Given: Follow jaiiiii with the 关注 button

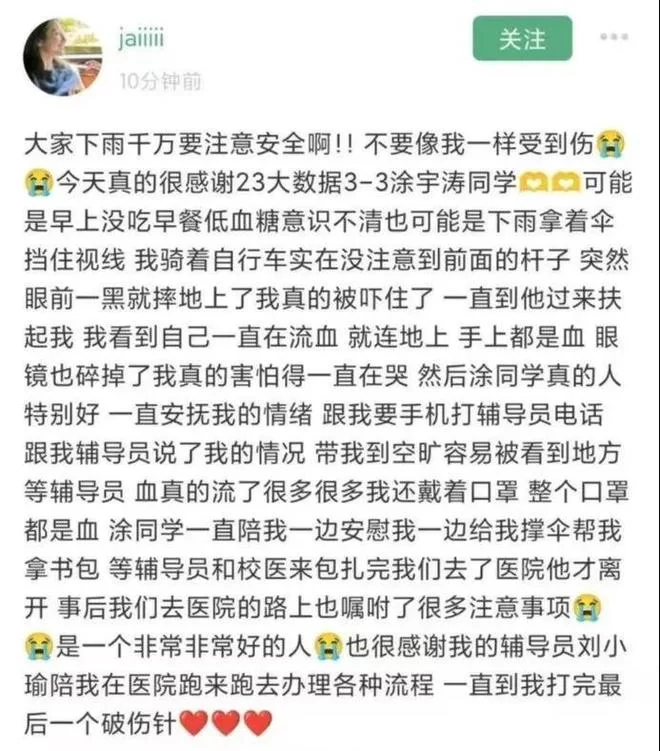Looking at the screenshot, I should click(x=522, y=38).
